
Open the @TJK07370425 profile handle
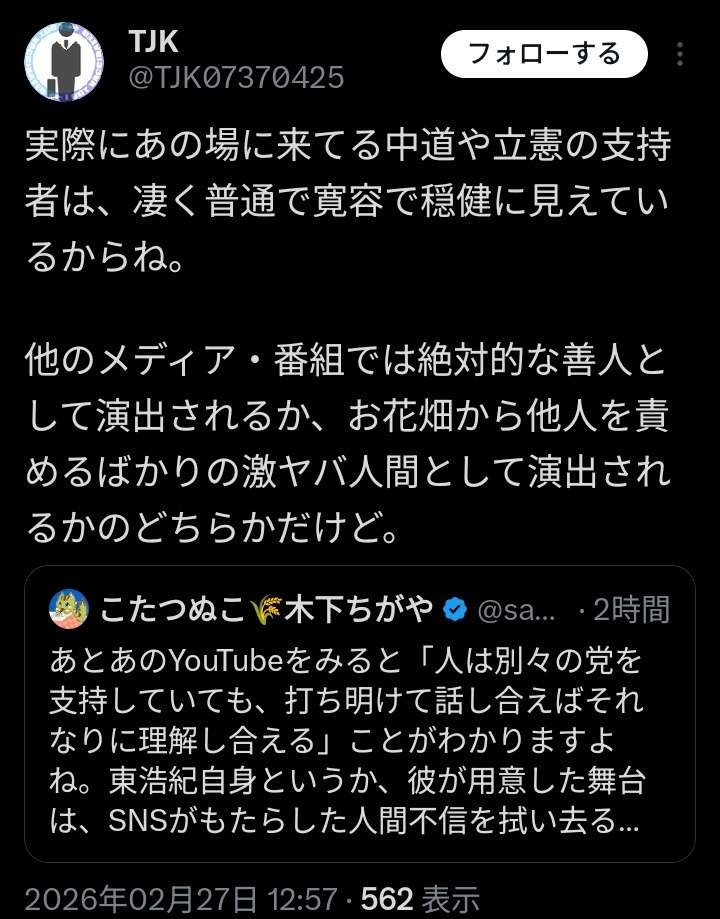coord(236,77)
